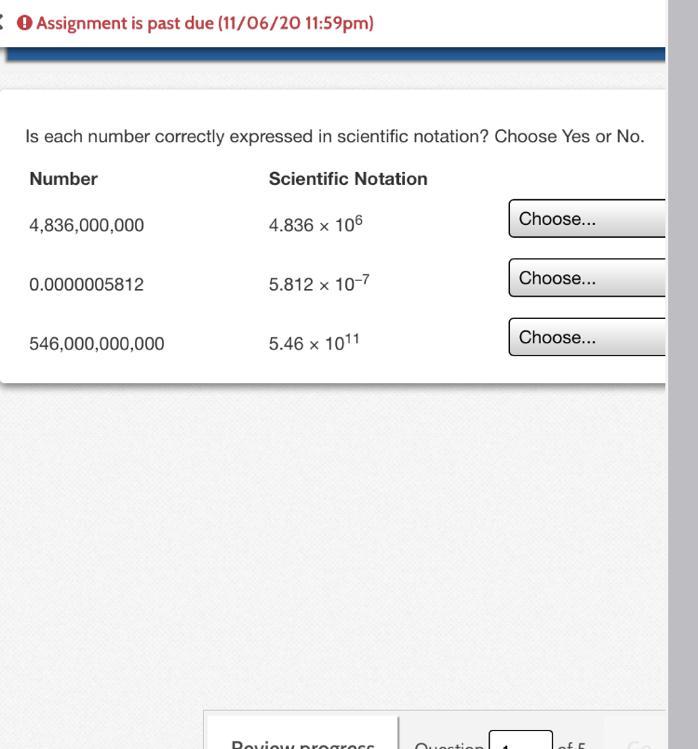
Task: Open Choose dropdown for 546,000,000,000
Action: 587,337
